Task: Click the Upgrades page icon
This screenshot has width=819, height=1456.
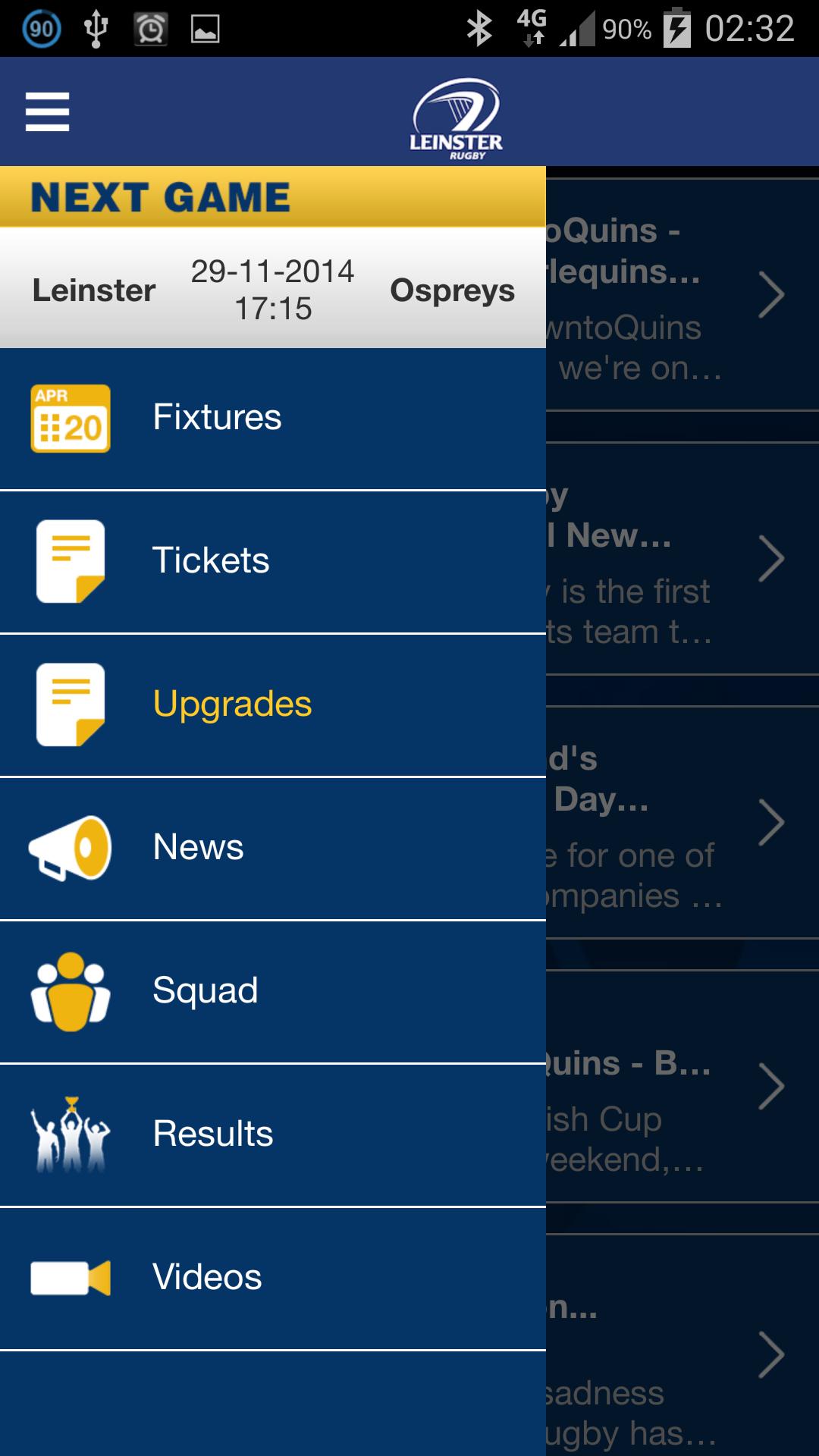Action: [69, 705]
